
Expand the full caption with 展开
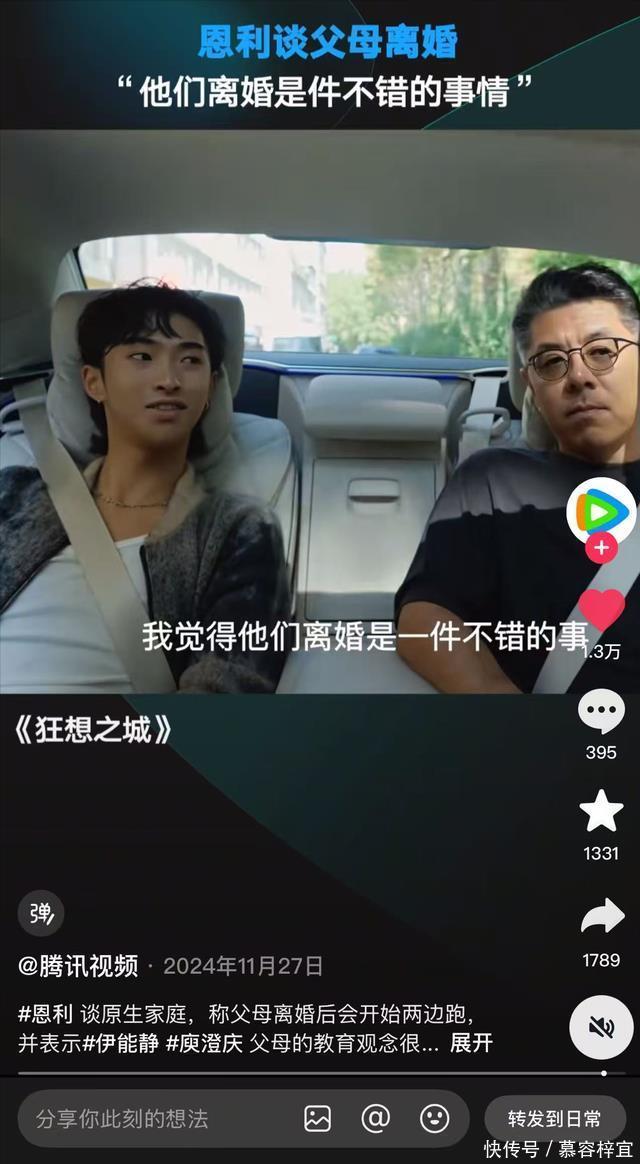[471, 1043]
